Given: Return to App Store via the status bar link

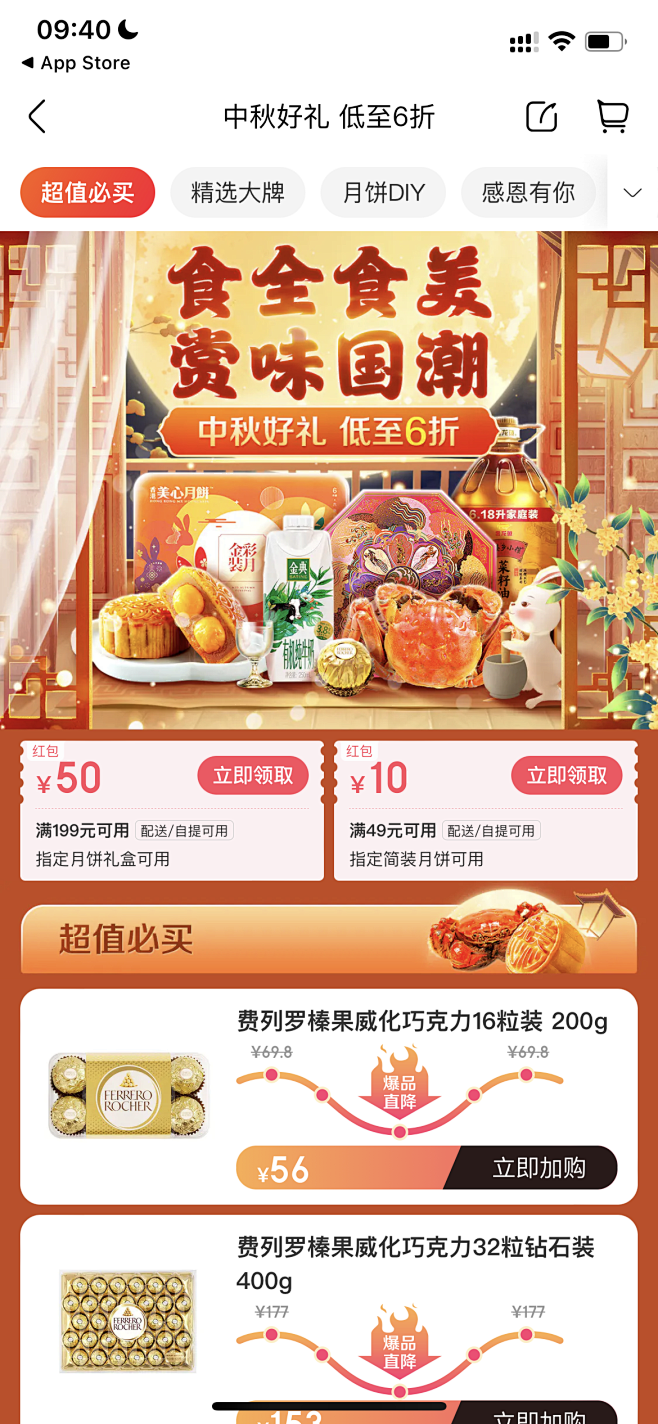Looking at the screenshot, I should [76, 63].
